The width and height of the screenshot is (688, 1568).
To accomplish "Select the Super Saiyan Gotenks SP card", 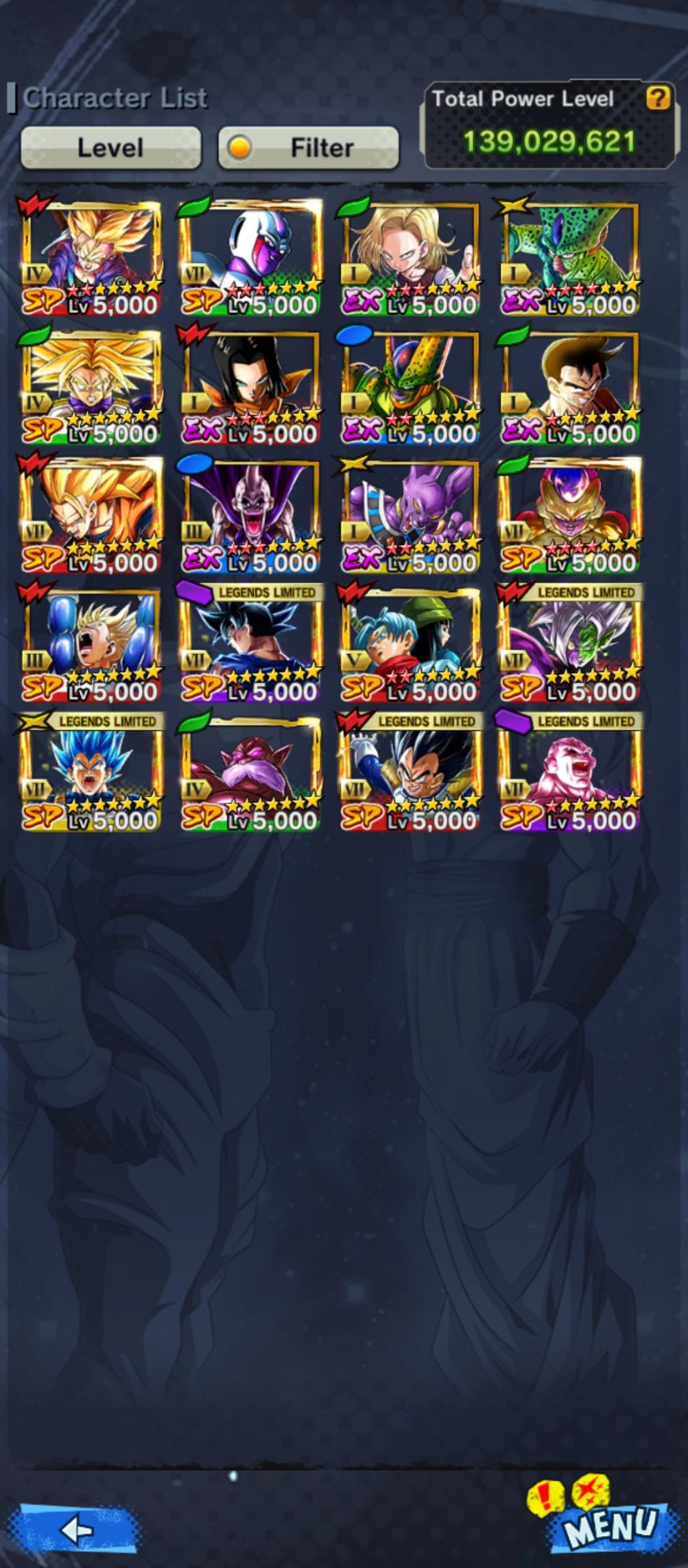I will tap(91, 644).
